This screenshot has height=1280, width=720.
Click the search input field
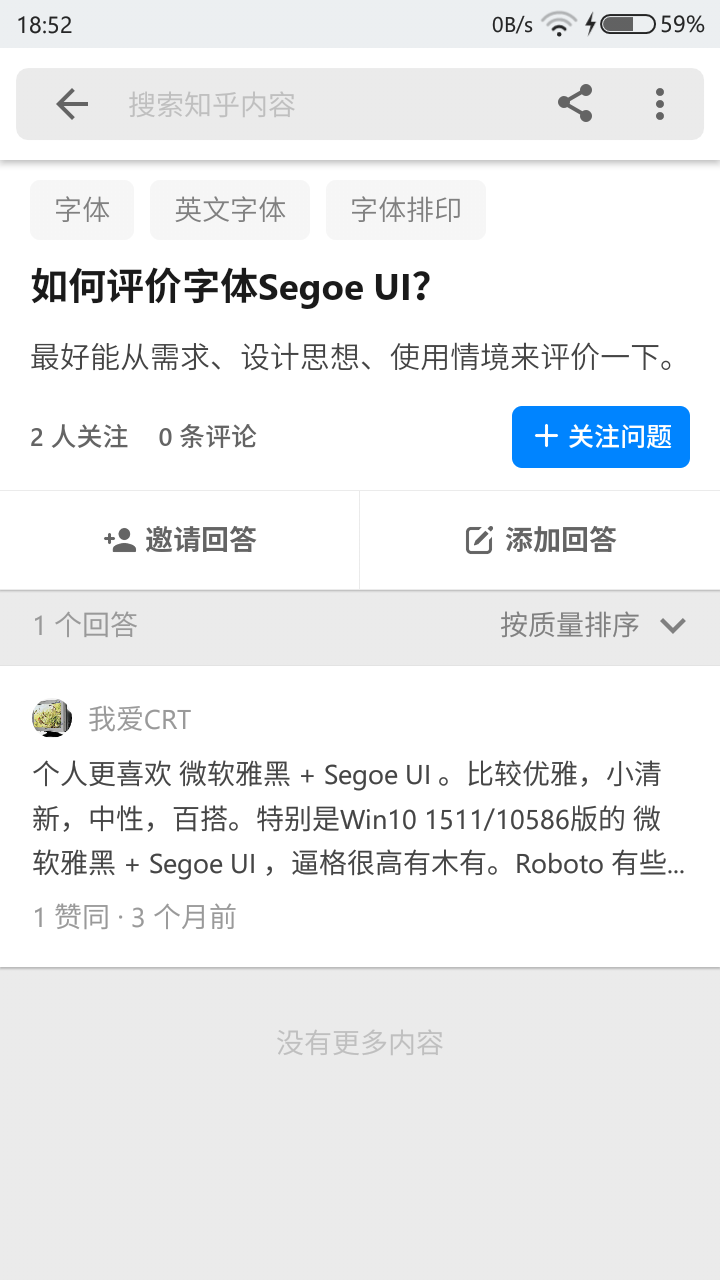click(300, 103)
